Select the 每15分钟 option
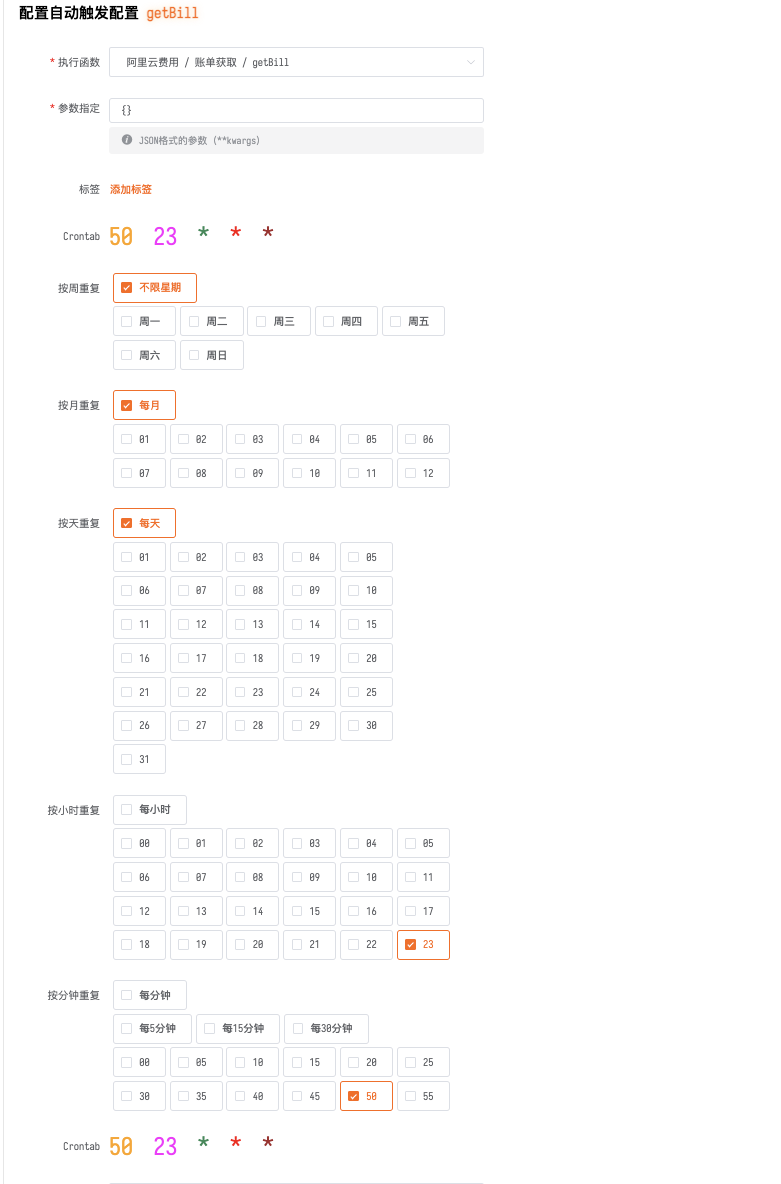This screenshot has height=1184, width=781. (210, 1029)
